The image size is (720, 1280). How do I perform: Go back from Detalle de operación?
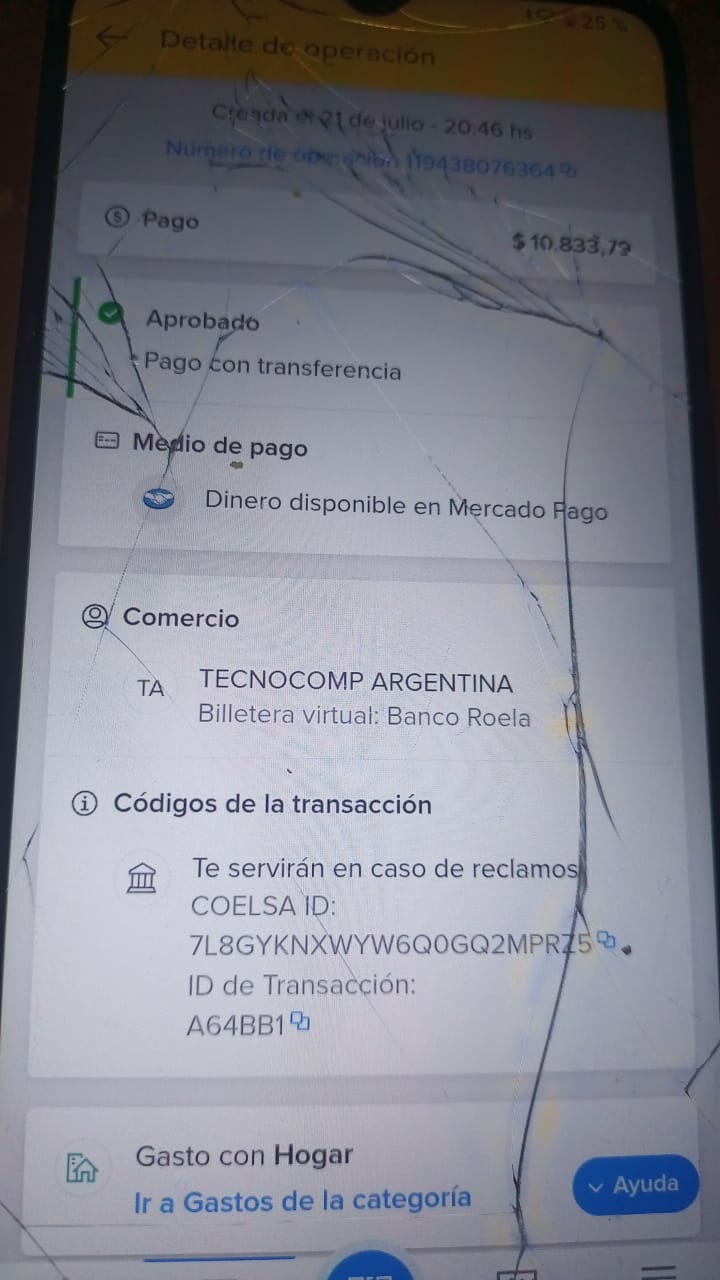pos(110,38)
